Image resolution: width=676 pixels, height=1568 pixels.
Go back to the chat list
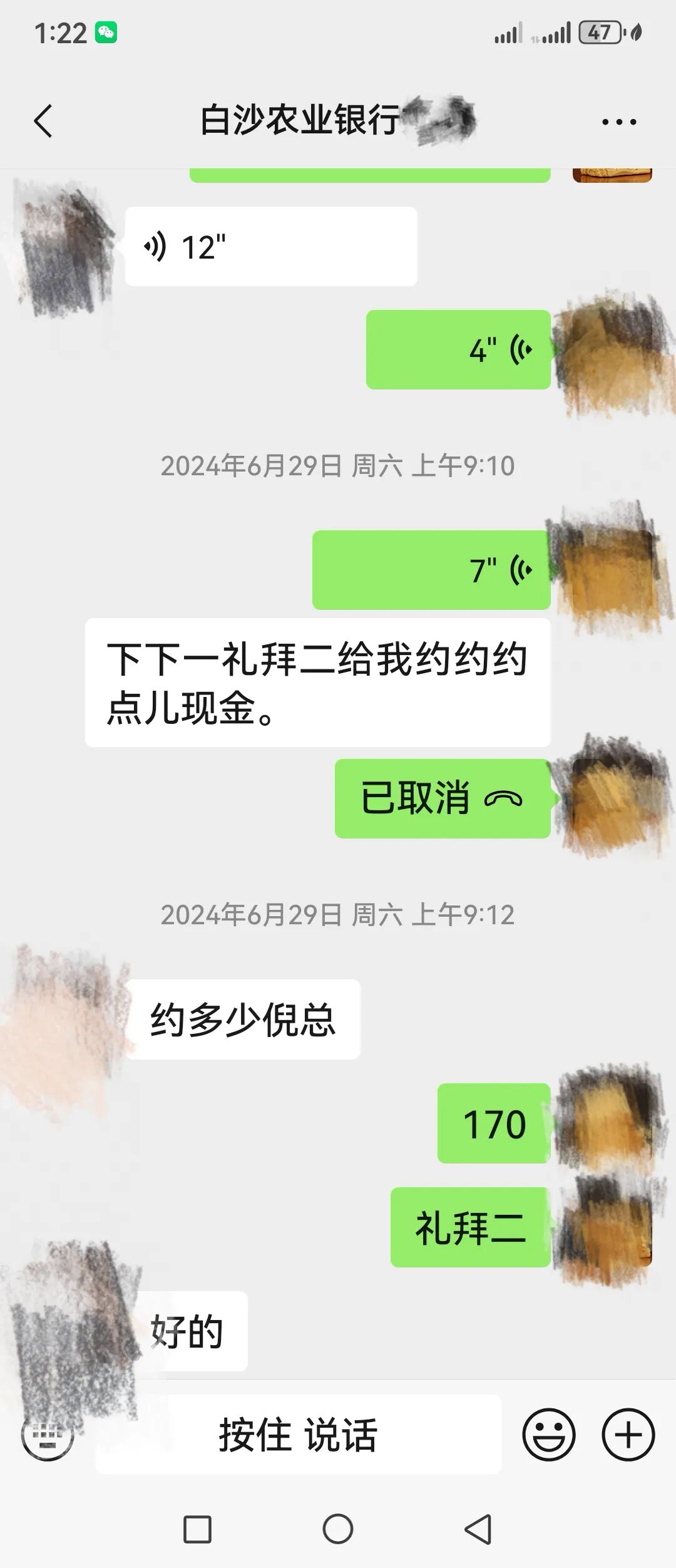tap(43, 121)
